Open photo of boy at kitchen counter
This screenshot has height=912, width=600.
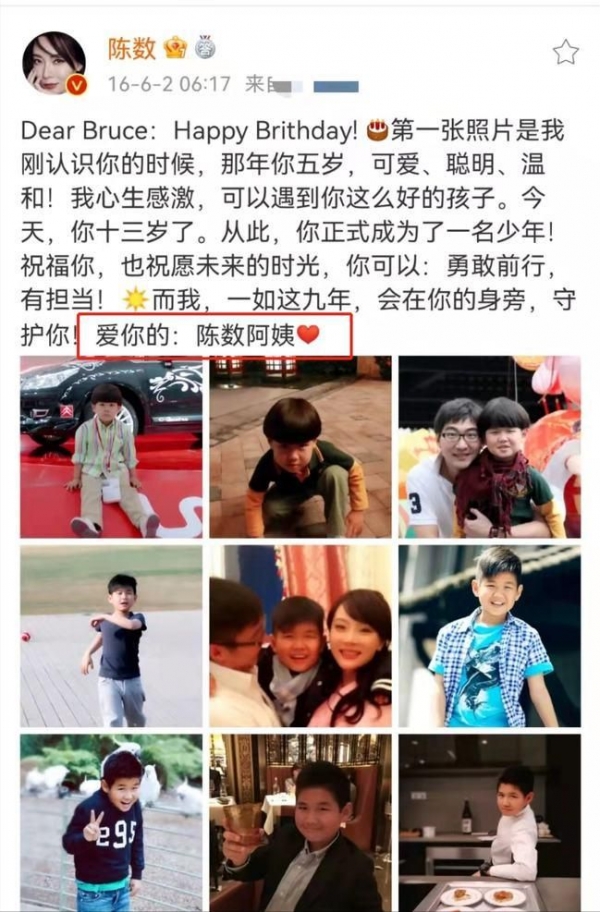pos(489,822)
